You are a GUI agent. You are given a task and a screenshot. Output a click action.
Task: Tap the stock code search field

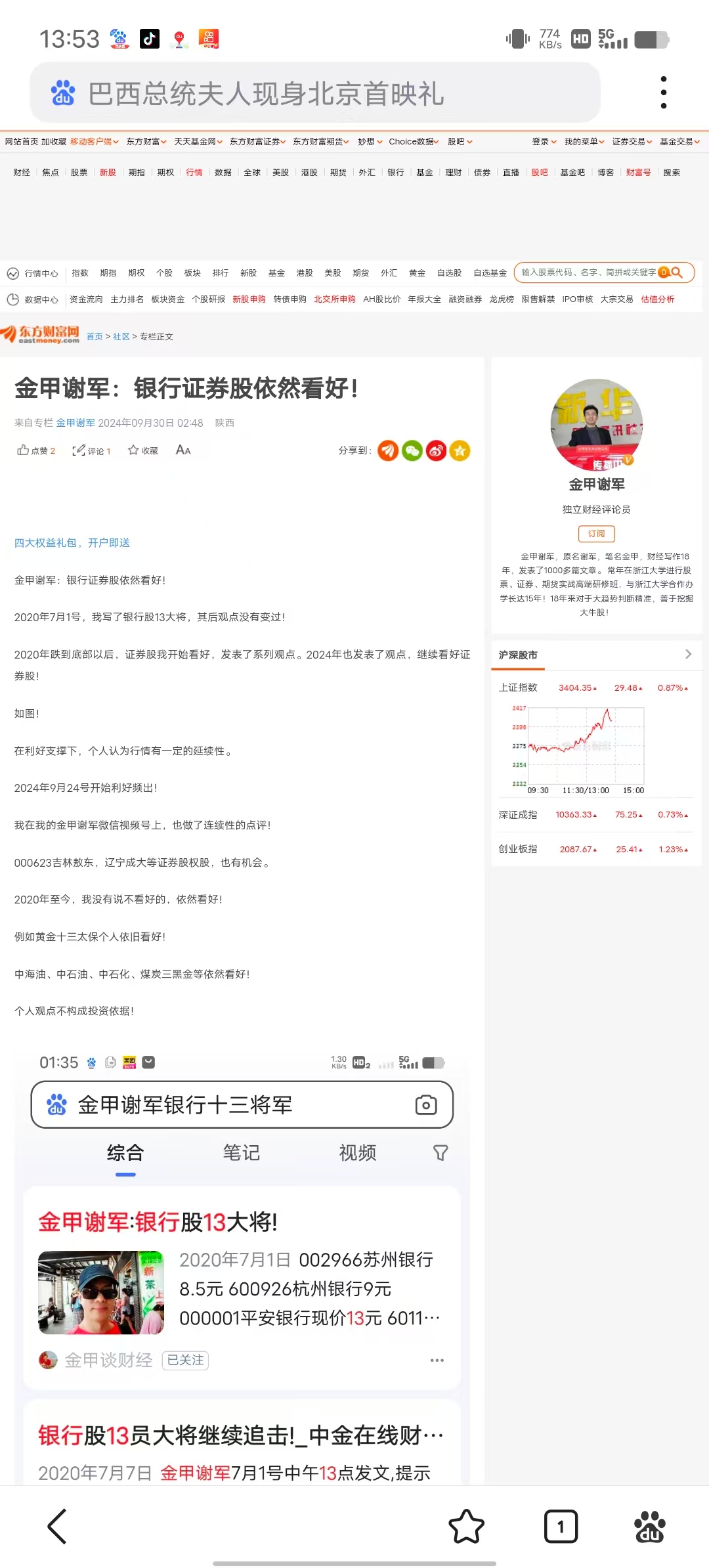tap(588, 272)
